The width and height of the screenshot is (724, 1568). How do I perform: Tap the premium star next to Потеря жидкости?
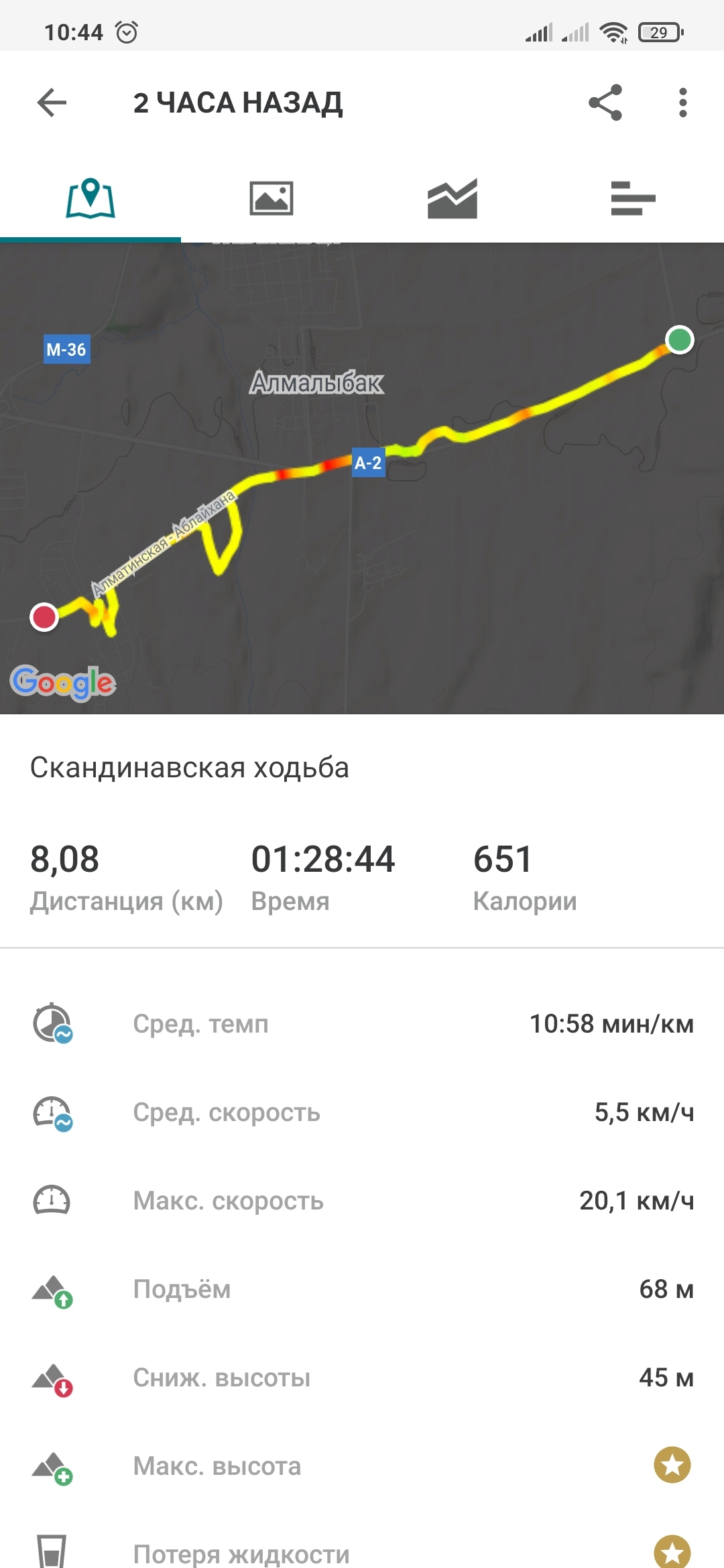click(x=672, y=1552)
